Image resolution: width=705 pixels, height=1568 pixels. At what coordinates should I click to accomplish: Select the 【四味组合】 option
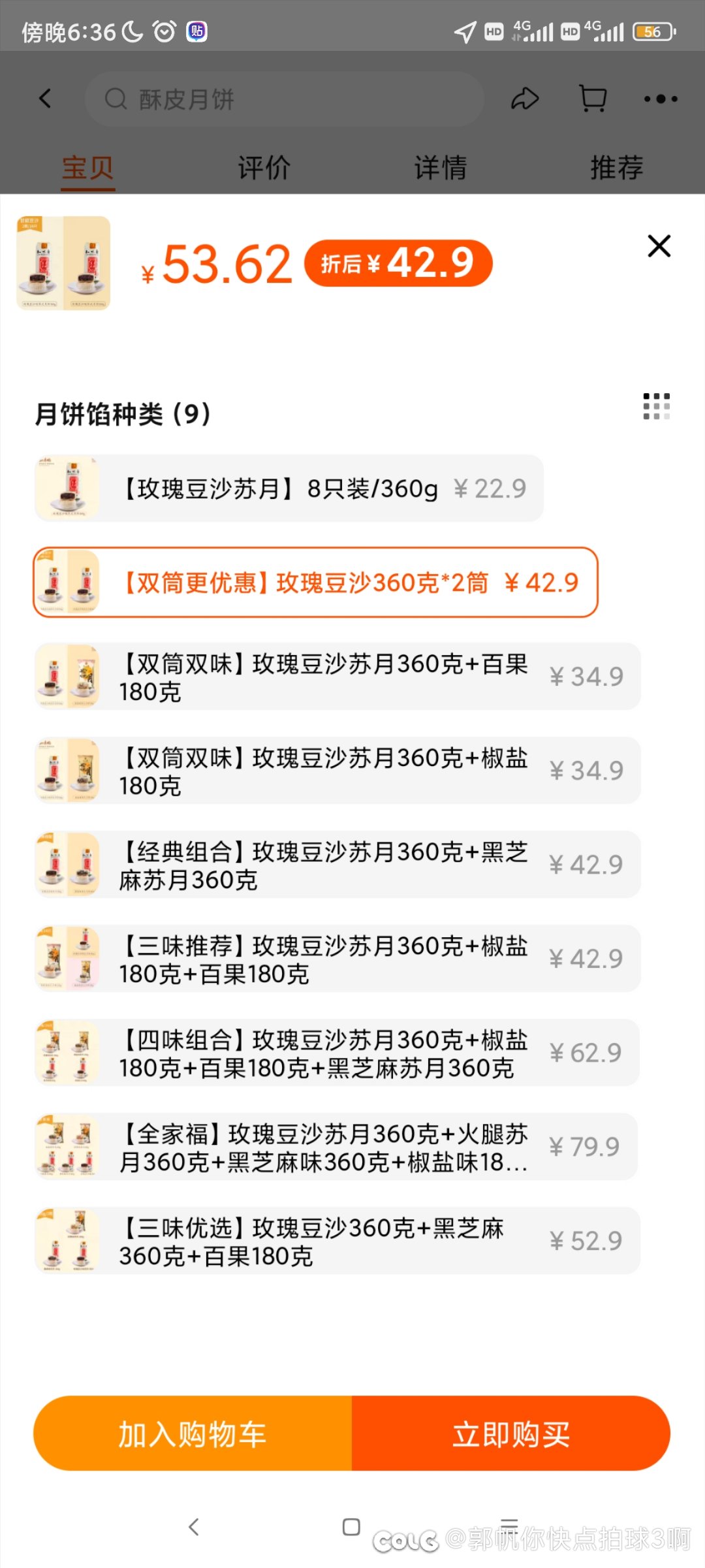click(337, 1053)
